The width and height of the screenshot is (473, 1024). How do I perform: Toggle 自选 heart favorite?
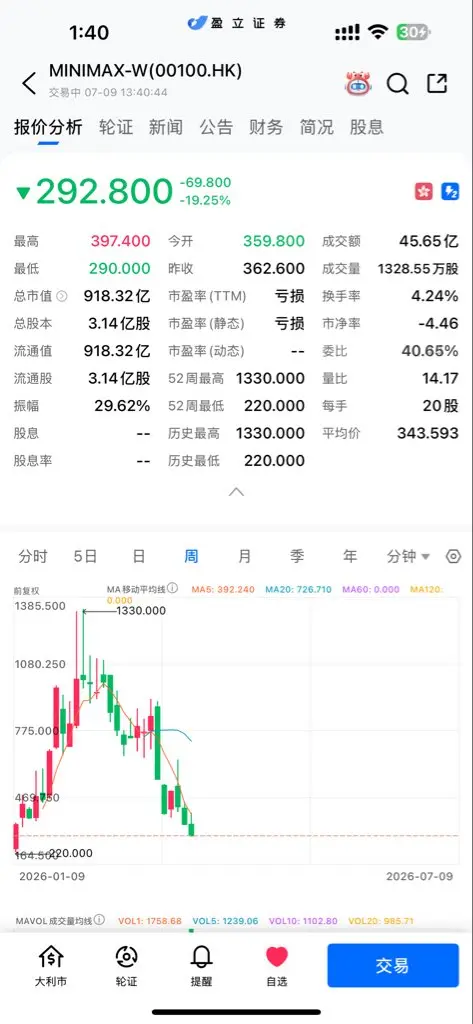coord(277,966)
